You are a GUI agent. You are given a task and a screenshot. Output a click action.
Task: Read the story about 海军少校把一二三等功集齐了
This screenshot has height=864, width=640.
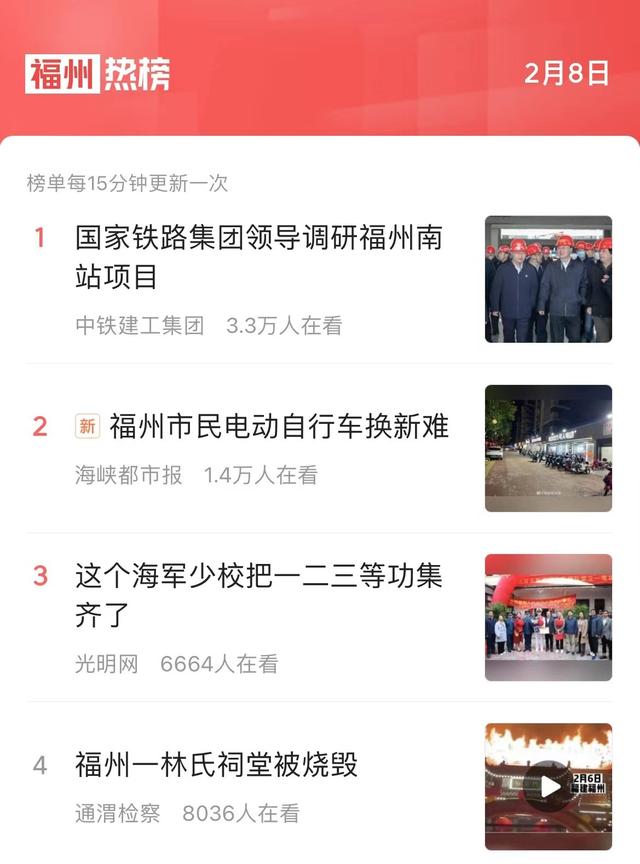(258, 594)
